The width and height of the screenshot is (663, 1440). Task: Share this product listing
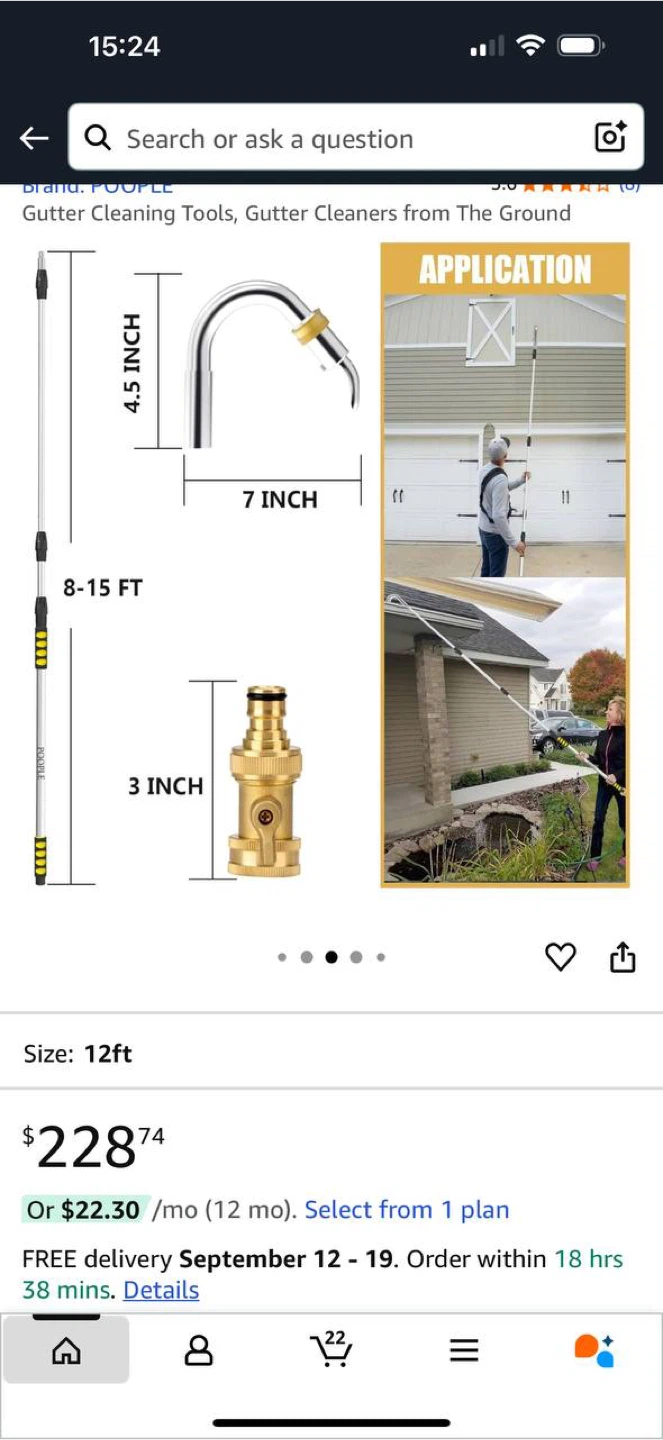[623, 957]
